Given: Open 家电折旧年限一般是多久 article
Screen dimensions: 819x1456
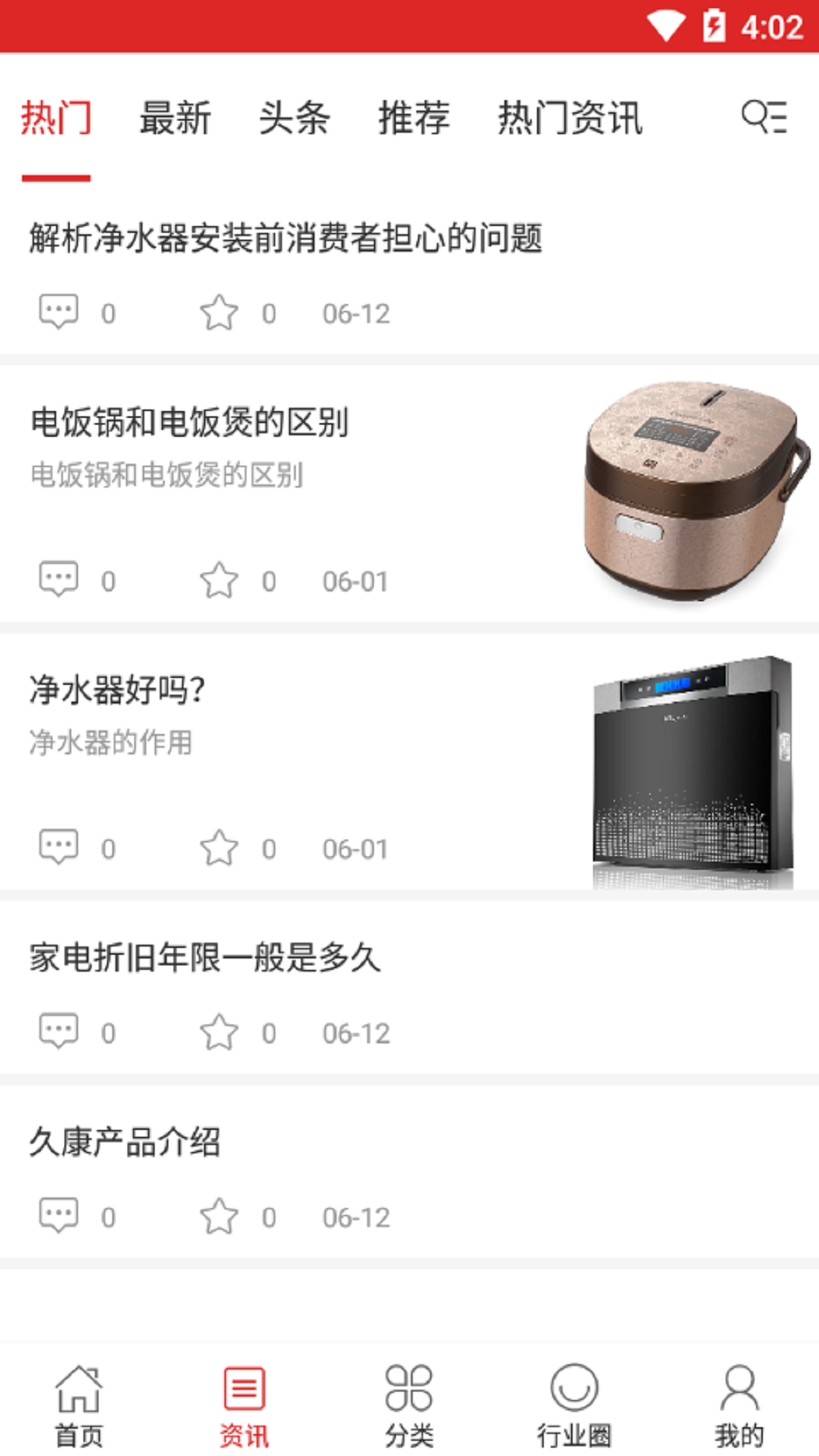Looking at the screenshot, I should 205,958.
